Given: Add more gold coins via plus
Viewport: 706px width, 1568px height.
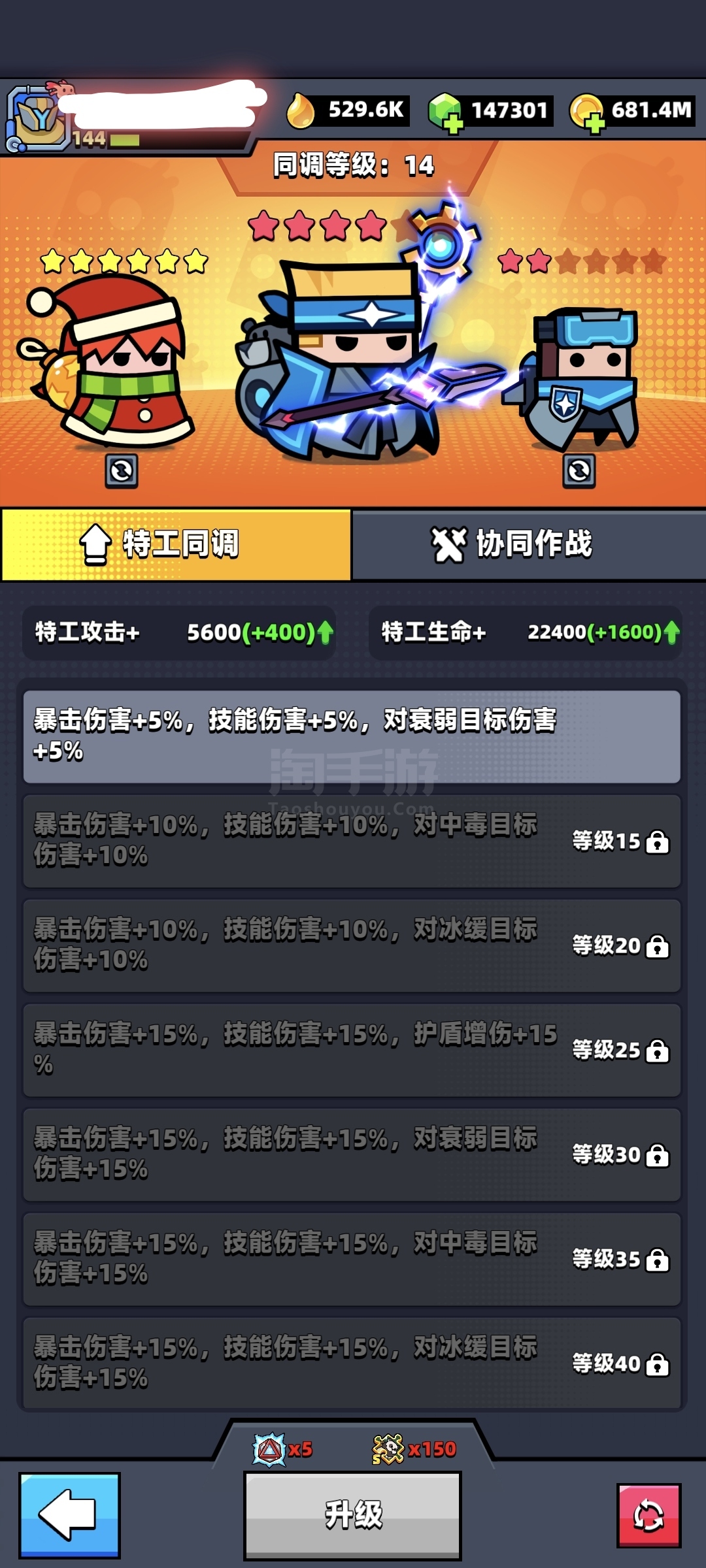Looking at the screenshot, I should 594,123.
